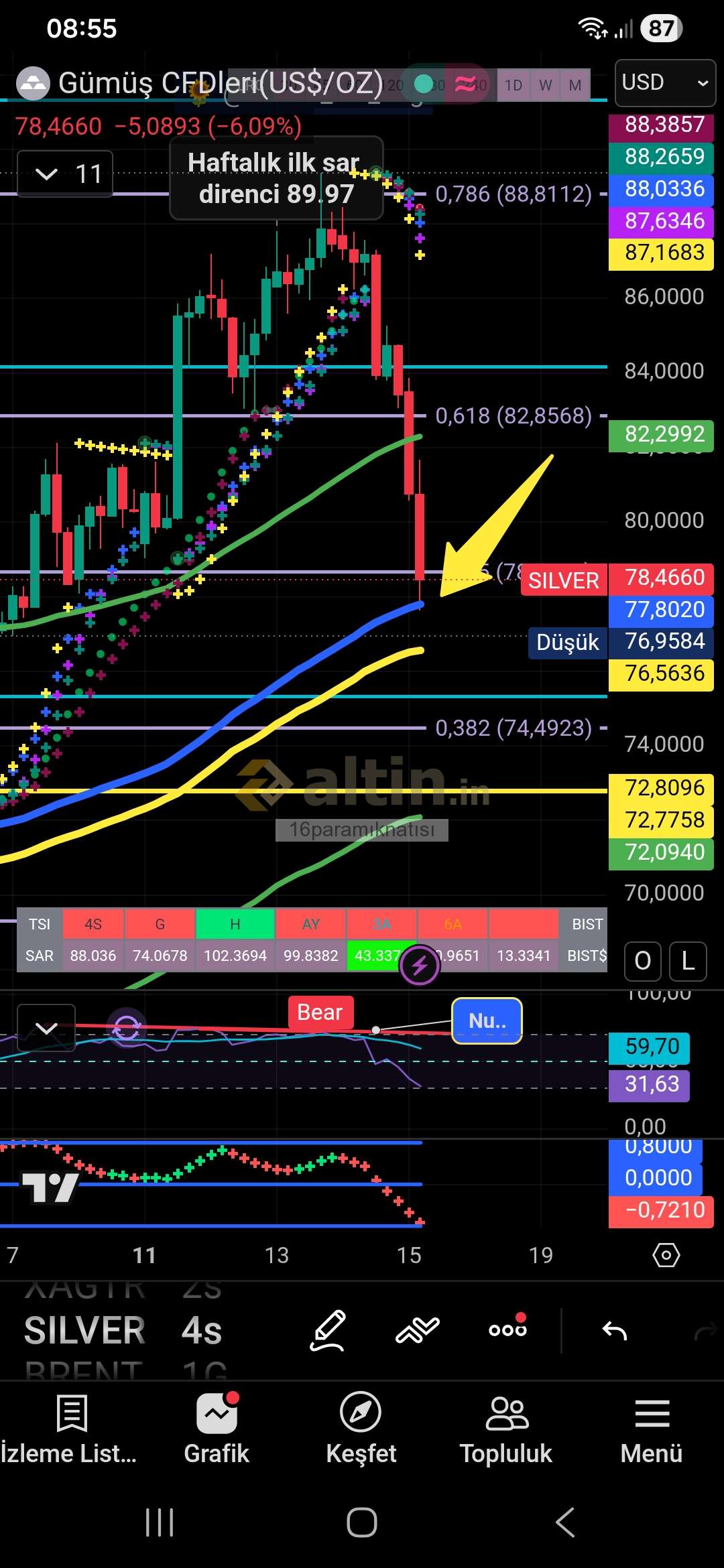Tap the system back button
The height and width of the screenshot is (1568, 724).
pyautogui.click(x=565, y=1522)
